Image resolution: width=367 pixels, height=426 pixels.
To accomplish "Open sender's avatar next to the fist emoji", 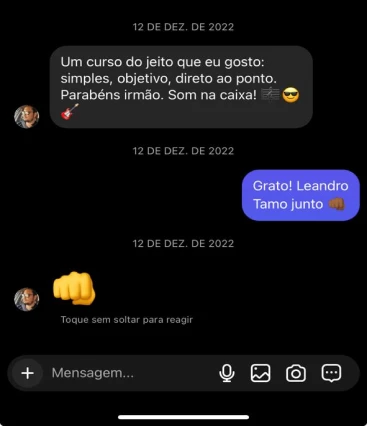I will [x=26, y=299].
